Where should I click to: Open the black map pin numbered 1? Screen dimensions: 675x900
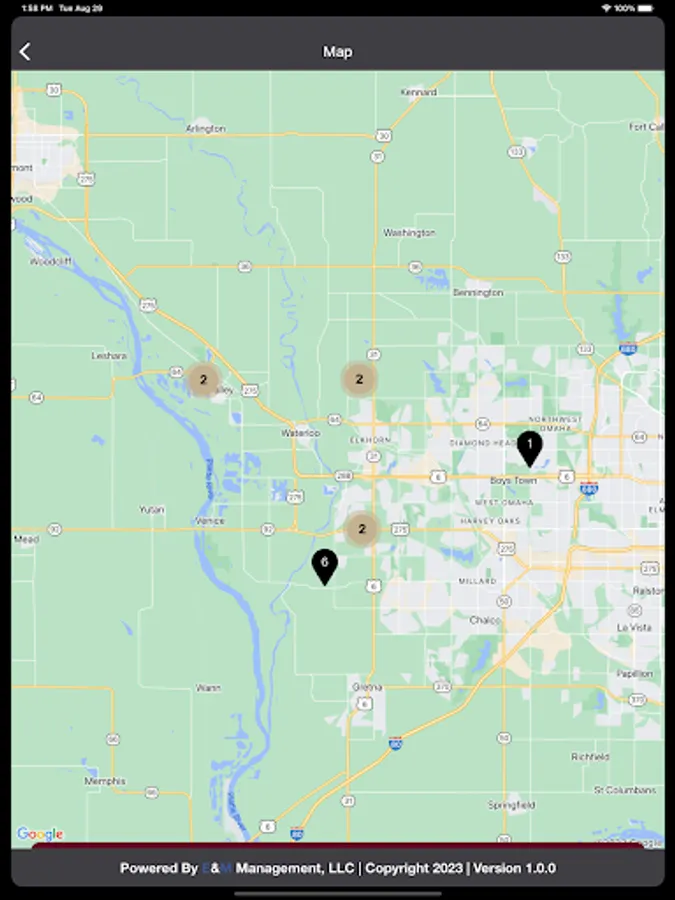tap(529, 449)
